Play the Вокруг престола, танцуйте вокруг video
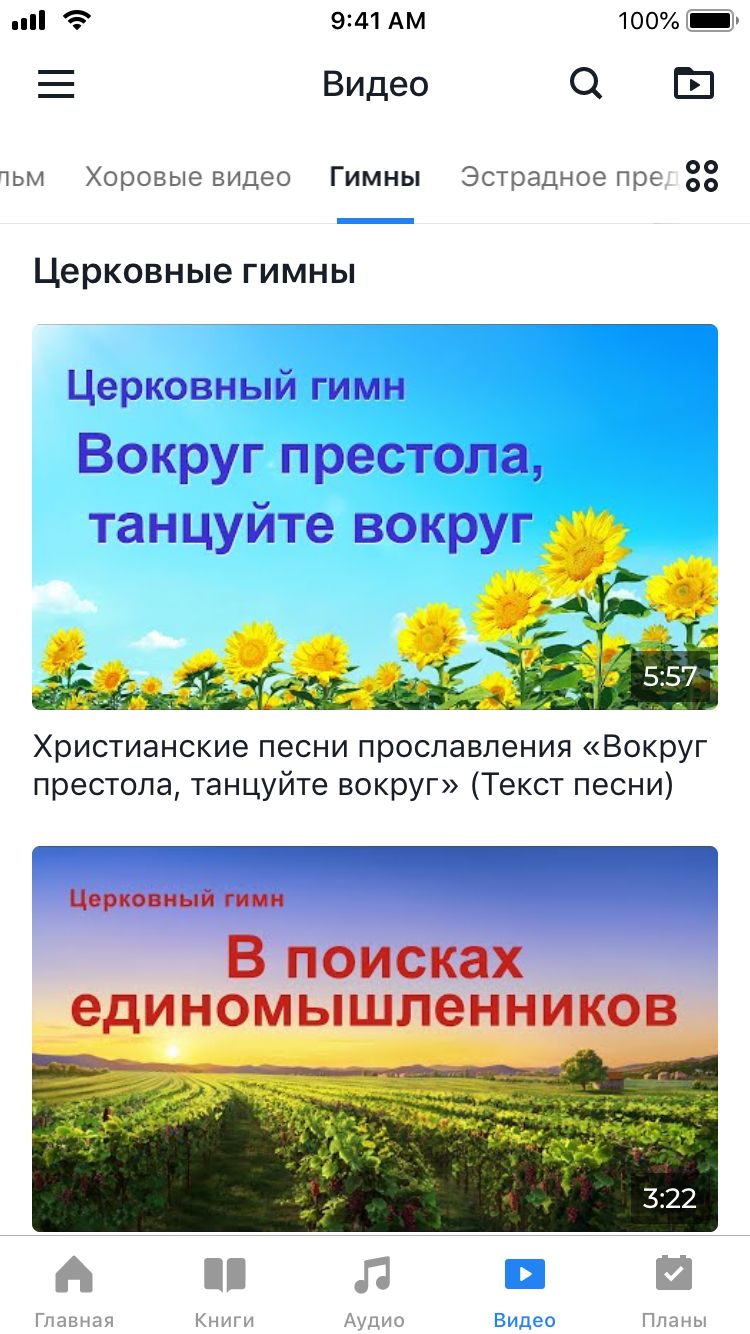Viewport: 750px width, 1334px height. click(x=375, y=516)
